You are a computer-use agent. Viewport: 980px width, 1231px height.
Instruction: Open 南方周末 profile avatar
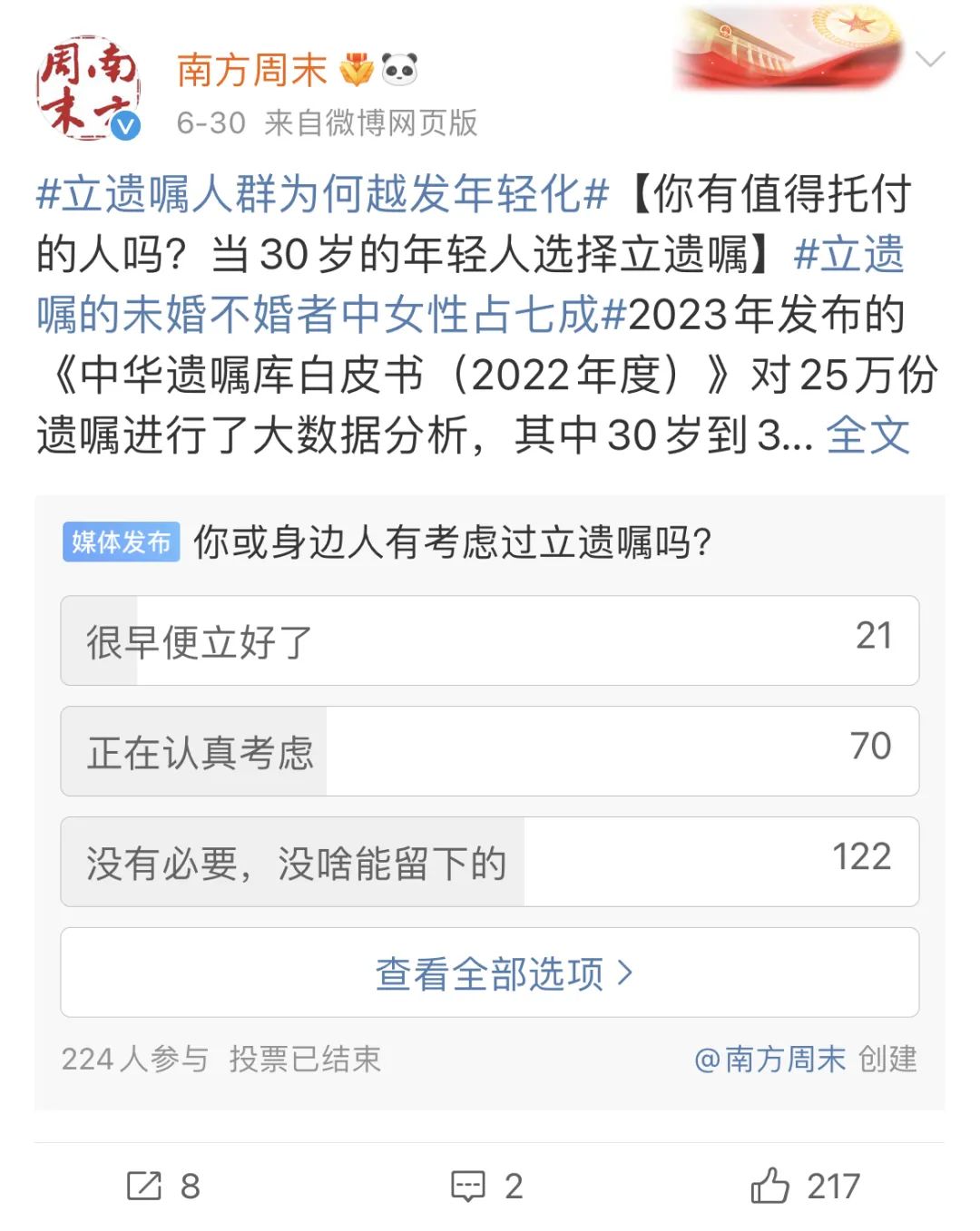click(88, 90)
